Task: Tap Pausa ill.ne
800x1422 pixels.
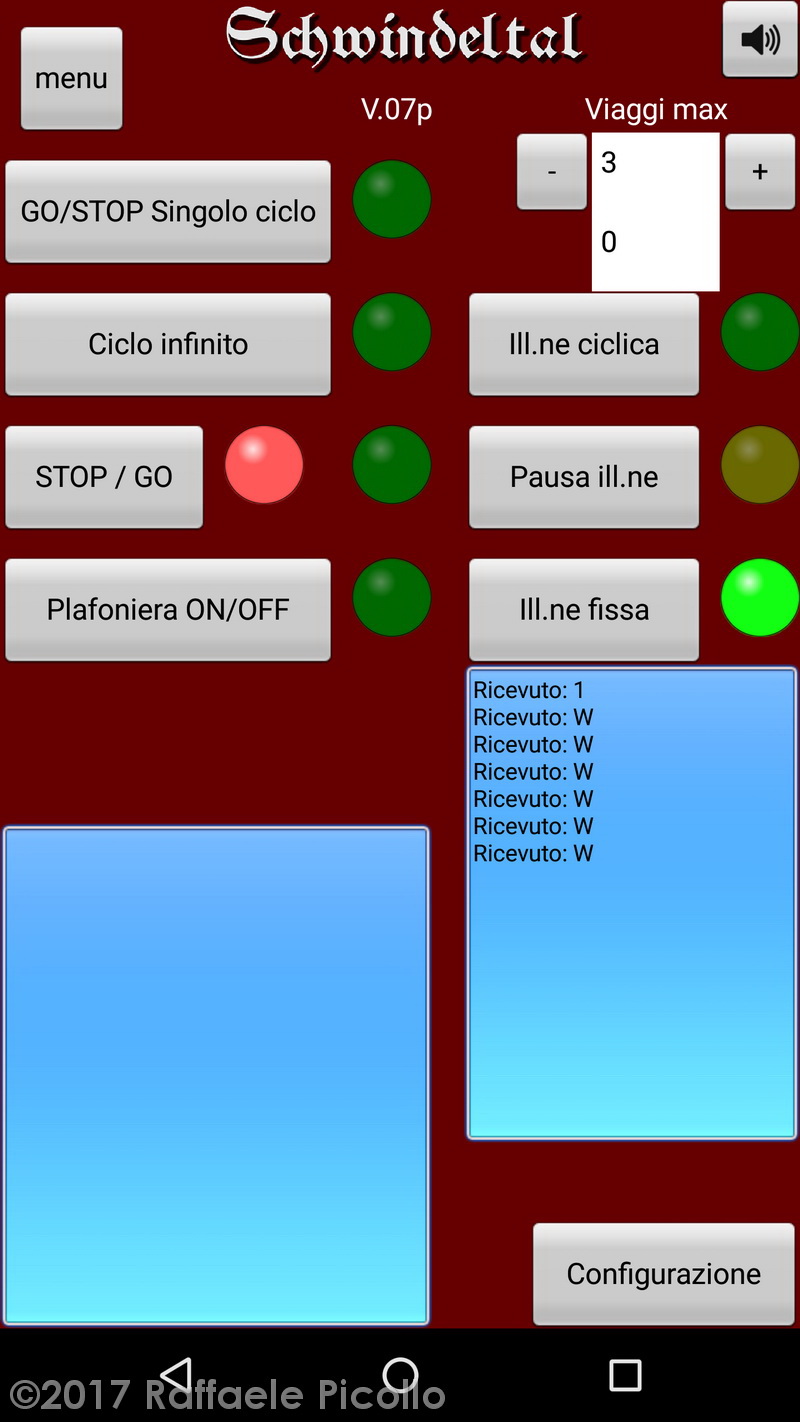Action: pos(584,477)
